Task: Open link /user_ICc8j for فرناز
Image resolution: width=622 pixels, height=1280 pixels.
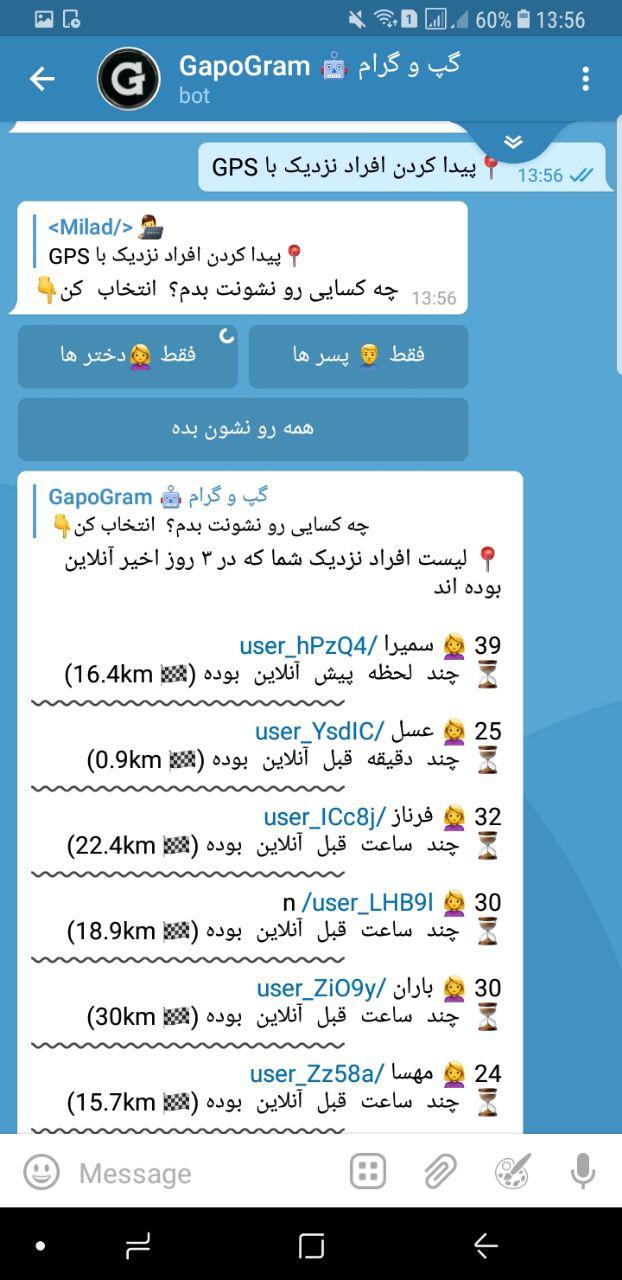Action: click(x=324, y=817)
